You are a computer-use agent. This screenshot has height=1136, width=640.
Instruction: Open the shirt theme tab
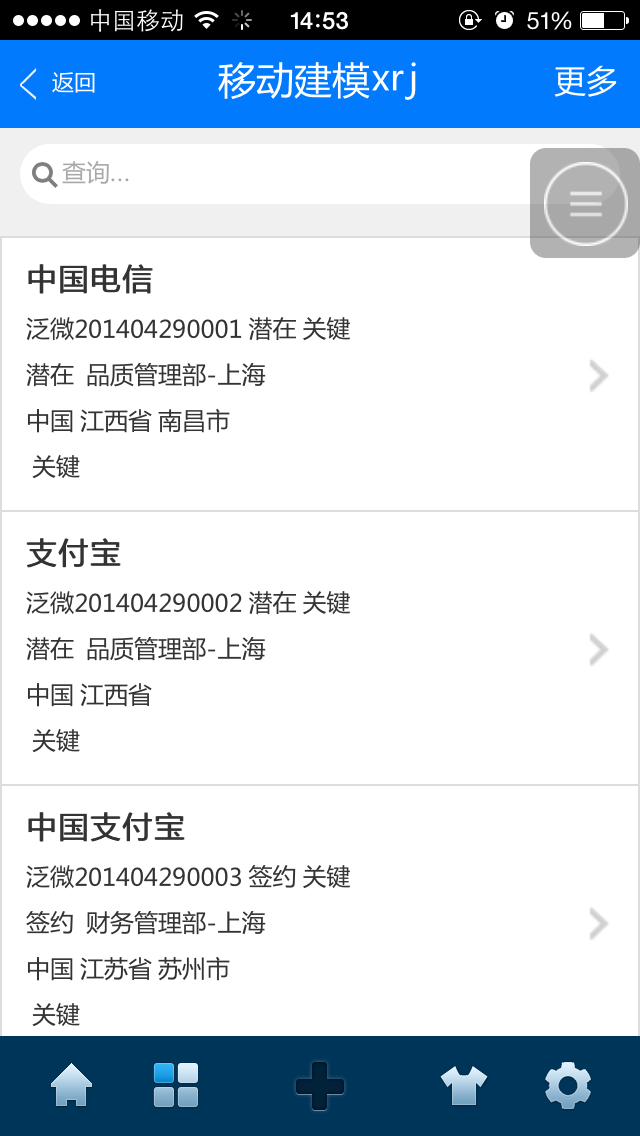click(464, 1085)
